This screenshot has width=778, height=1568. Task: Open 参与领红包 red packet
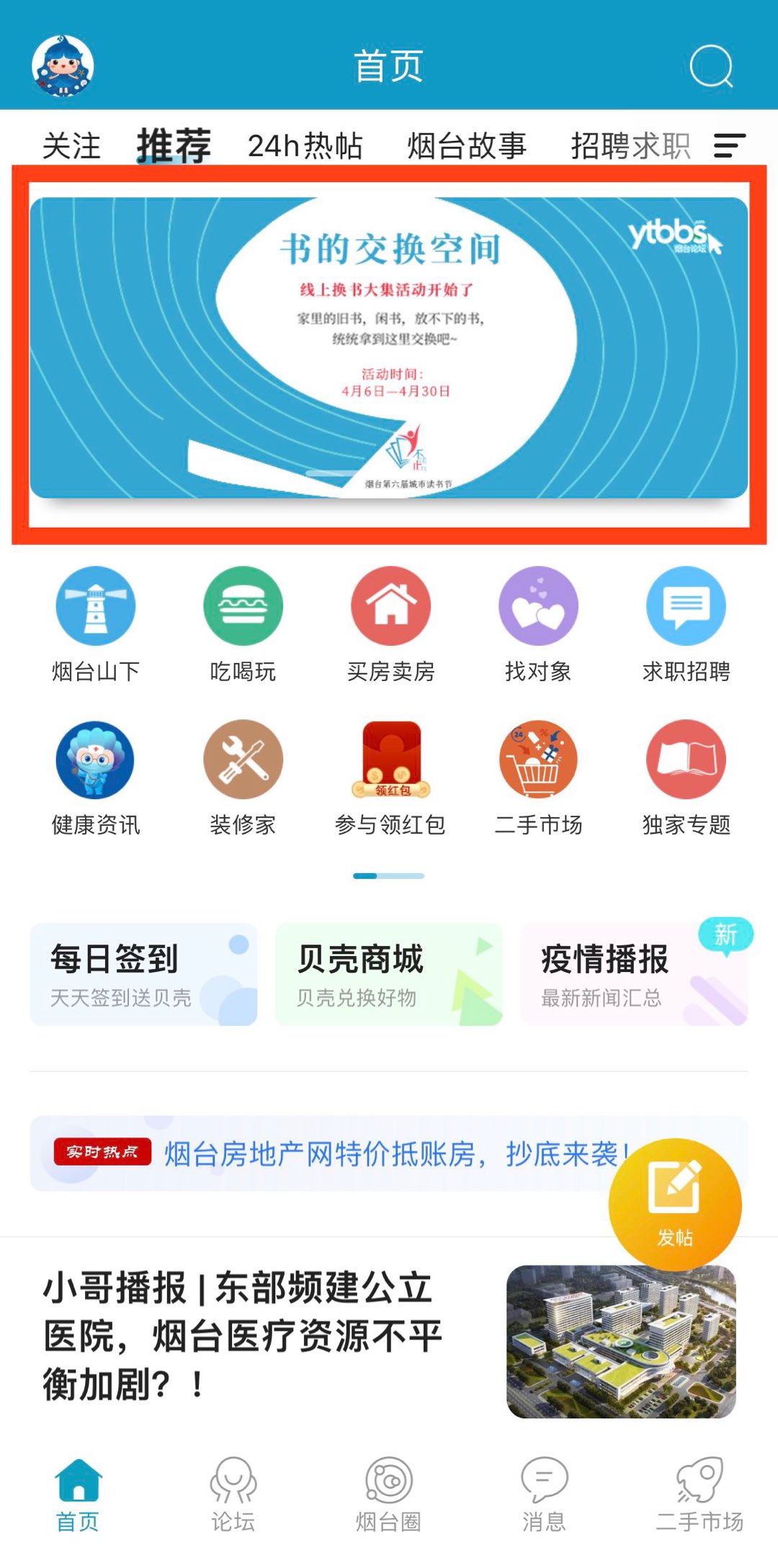pos(390,778)
